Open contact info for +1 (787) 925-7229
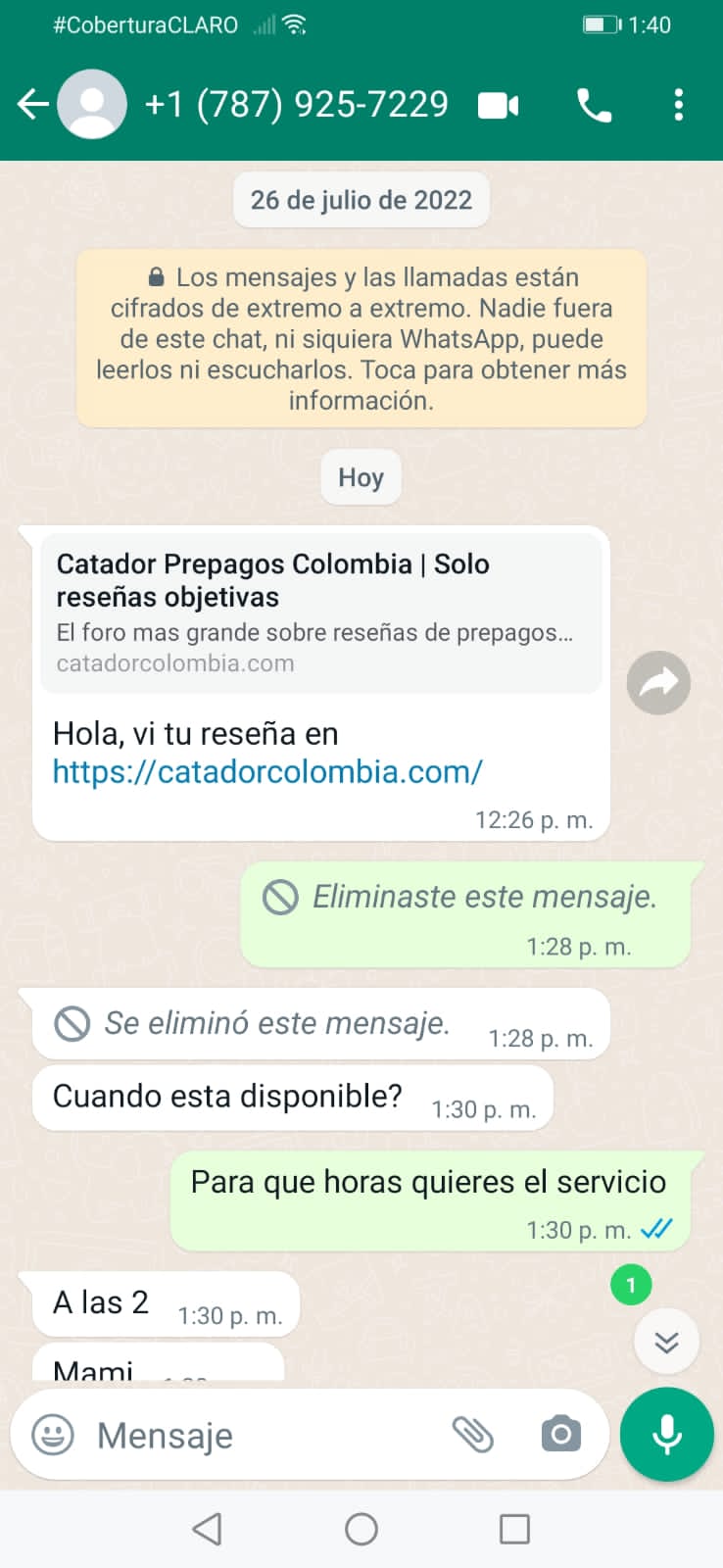723x1568 pixels. (296, 104)
